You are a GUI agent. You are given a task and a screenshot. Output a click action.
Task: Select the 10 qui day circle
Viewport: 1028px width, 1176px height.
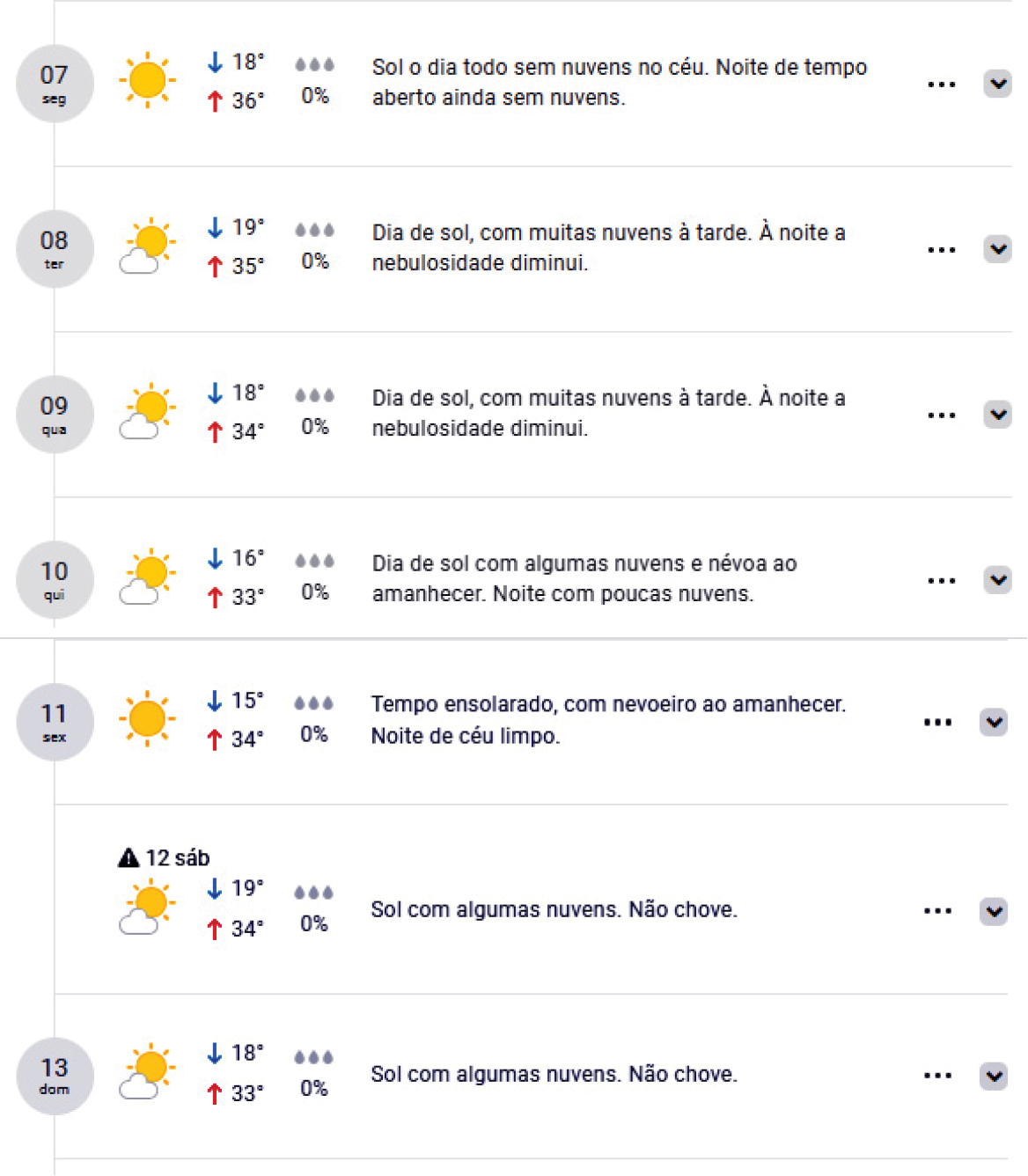[55, 579]
